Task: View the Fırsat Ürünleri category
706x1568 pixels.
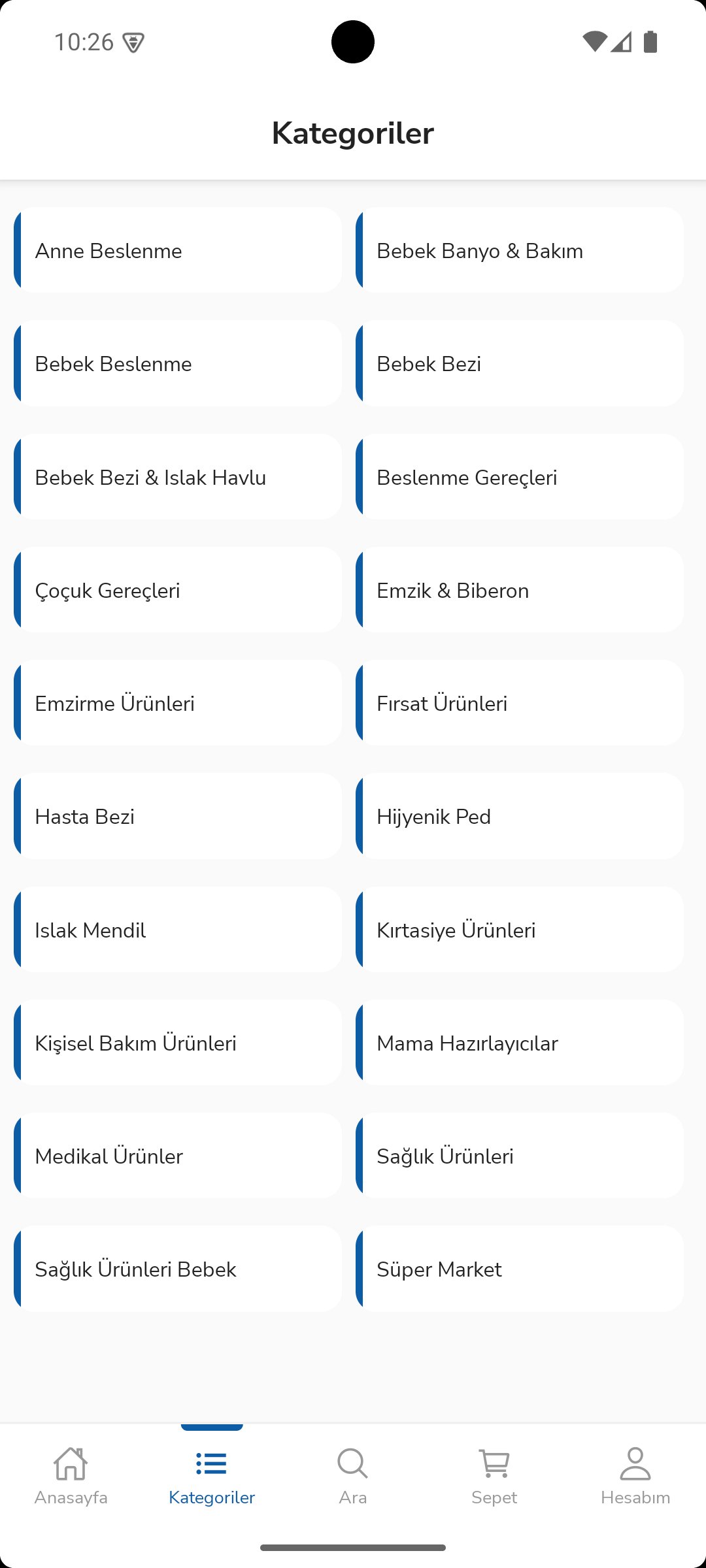Action: [520, 703]
